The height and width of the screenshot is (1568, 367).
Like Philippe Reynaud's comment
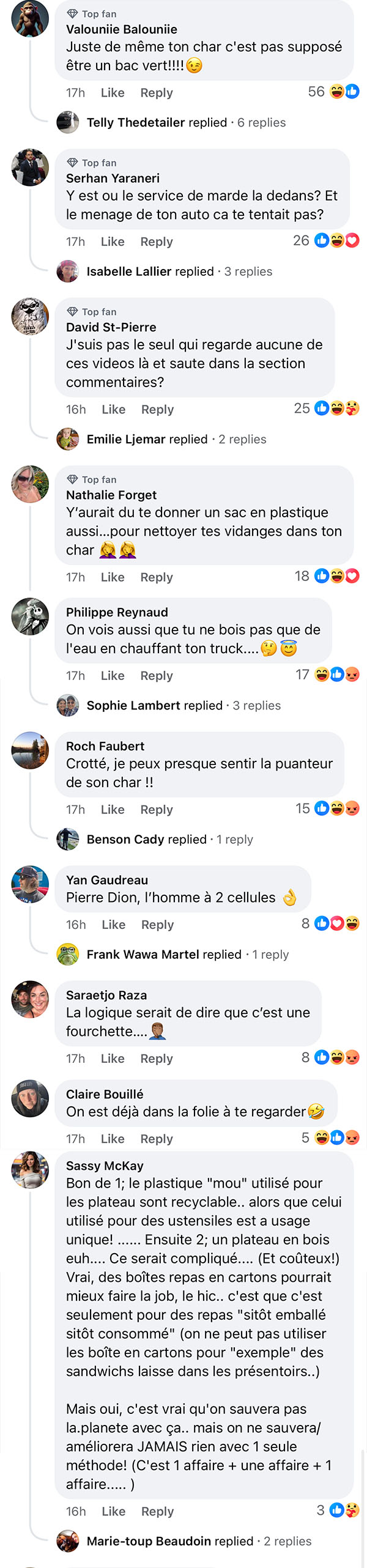click(113, 675)
